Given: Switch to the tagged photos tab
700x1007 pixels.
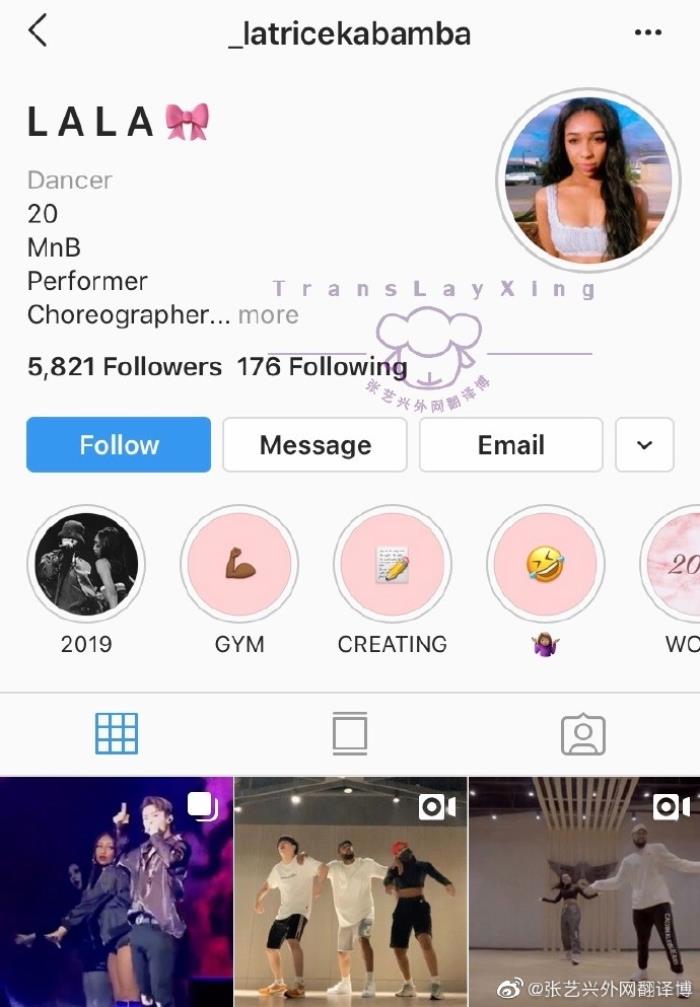Looking at the screenshot, I should pyautogui.click(x=583, y=734).
